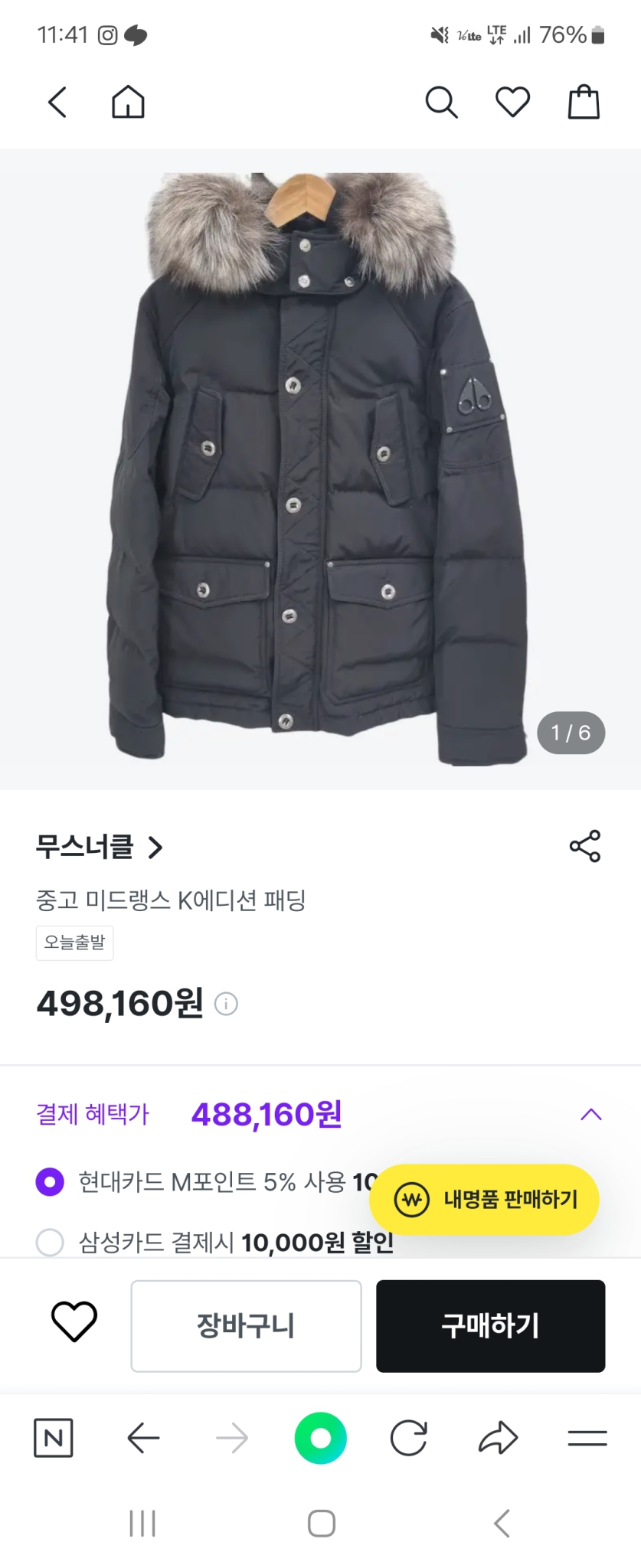Reload the page with the refresh icon
641x1568 pixels.
click(410, 1438)
